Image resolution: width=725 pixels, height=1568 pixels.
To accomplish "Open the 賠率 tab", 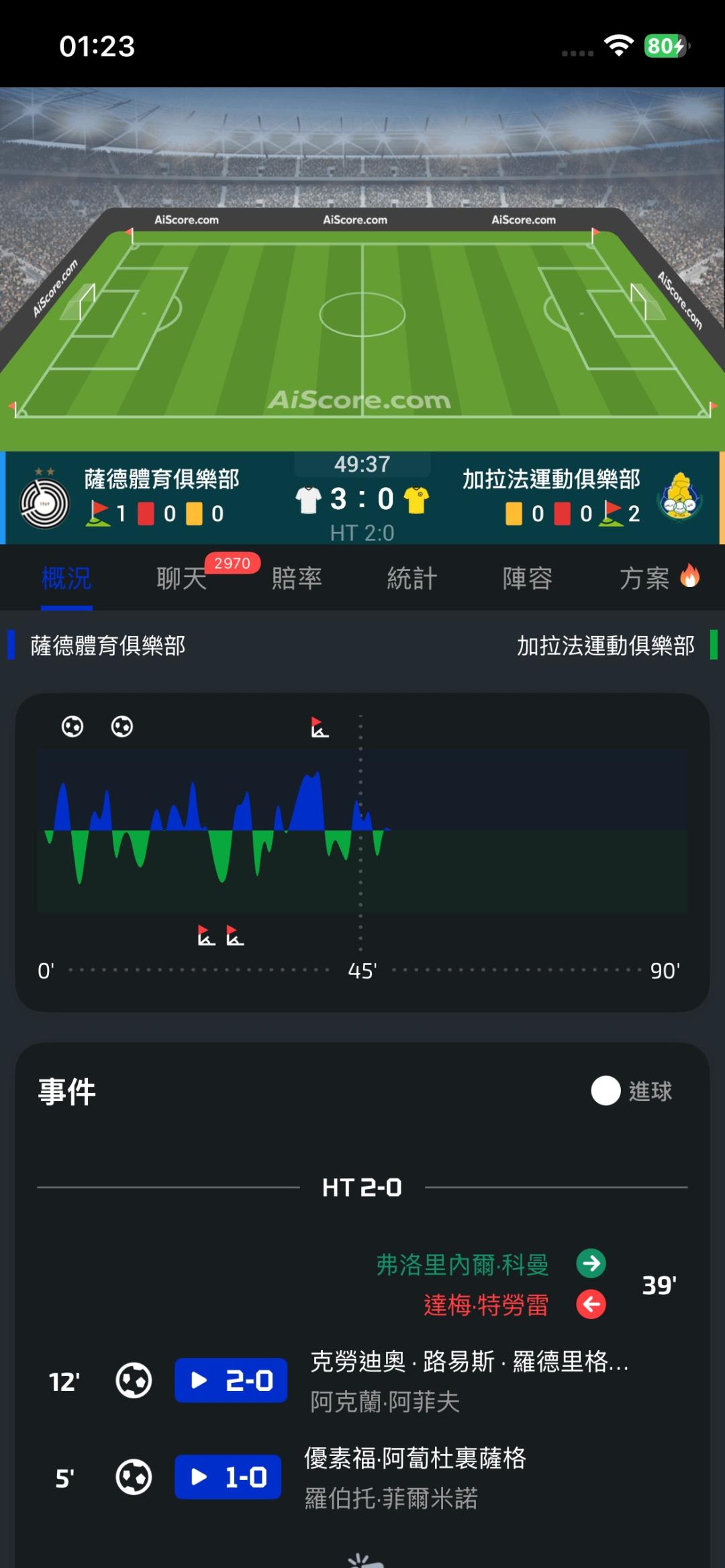I will [x=297, y=578].
